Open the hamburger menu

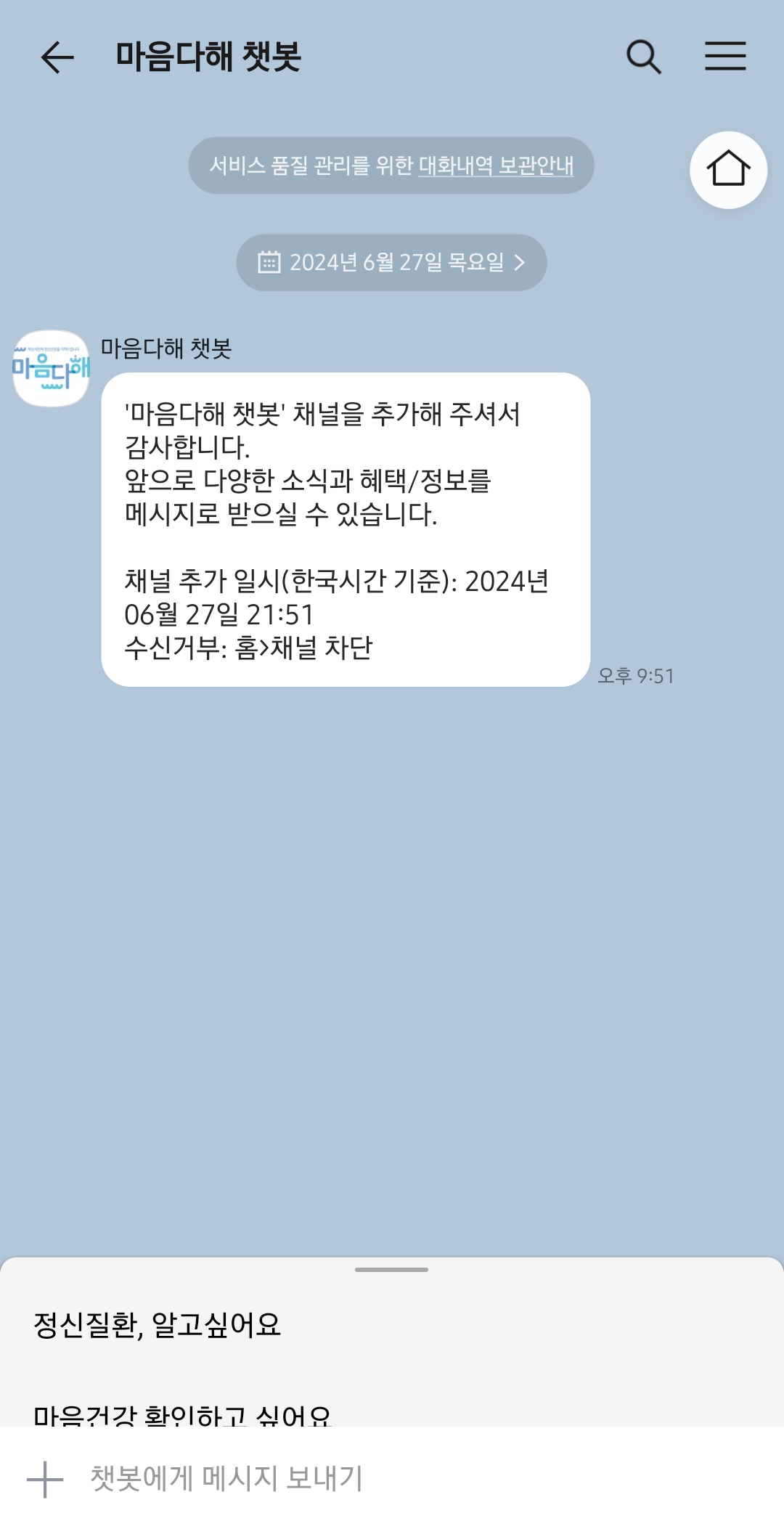725,57
